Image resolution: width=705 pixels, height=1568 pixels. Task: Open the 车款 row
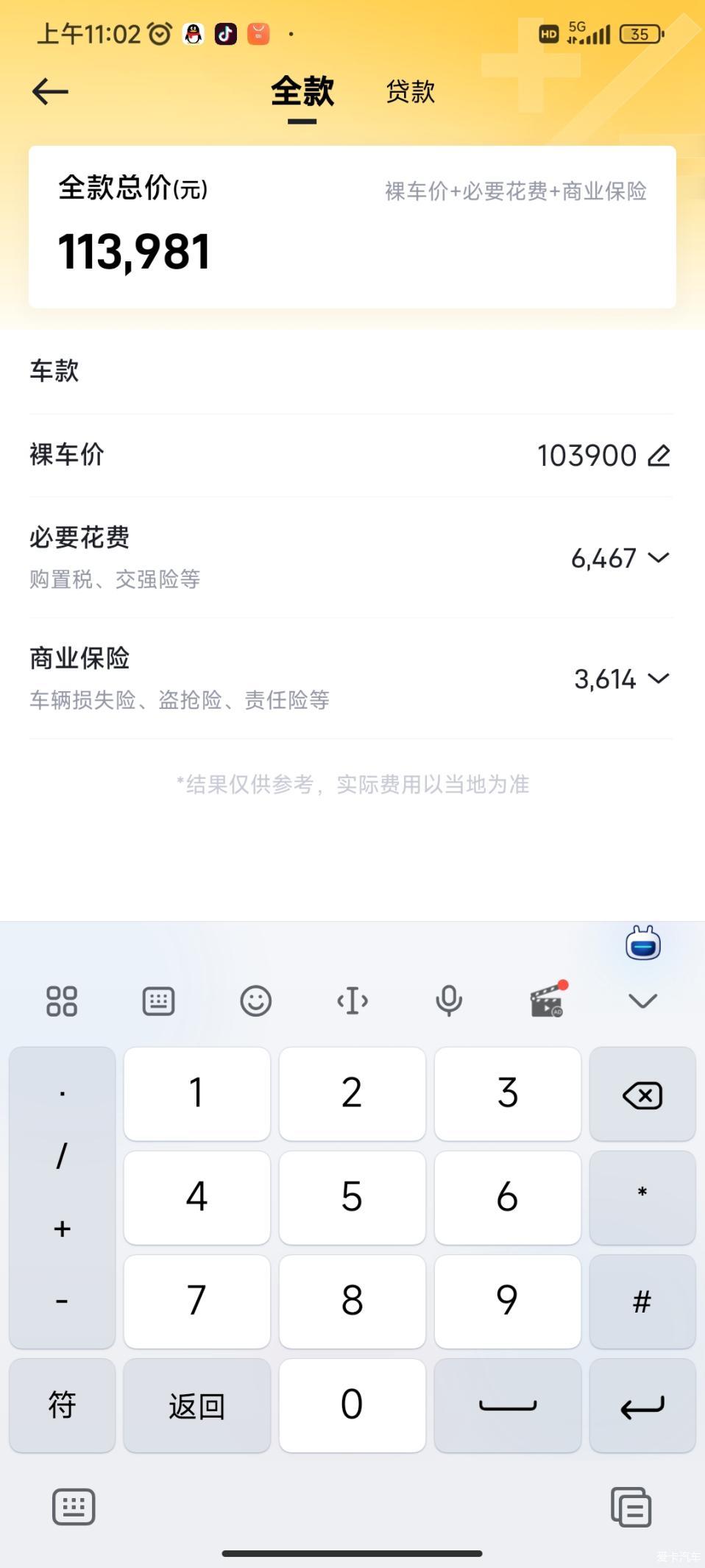click(x=352, y=371)
